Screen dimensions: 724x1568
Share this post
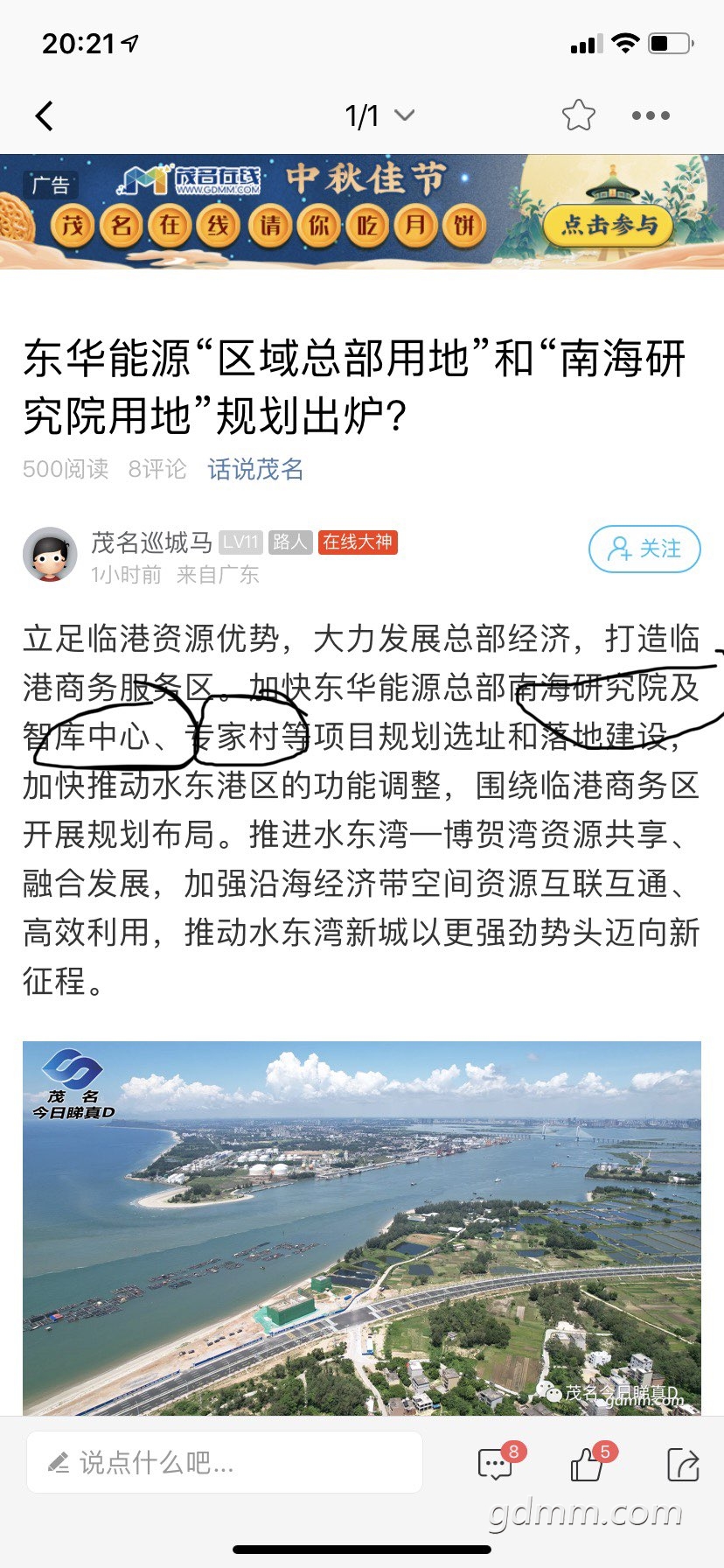pyautogui.click(x=682, y=1464)
